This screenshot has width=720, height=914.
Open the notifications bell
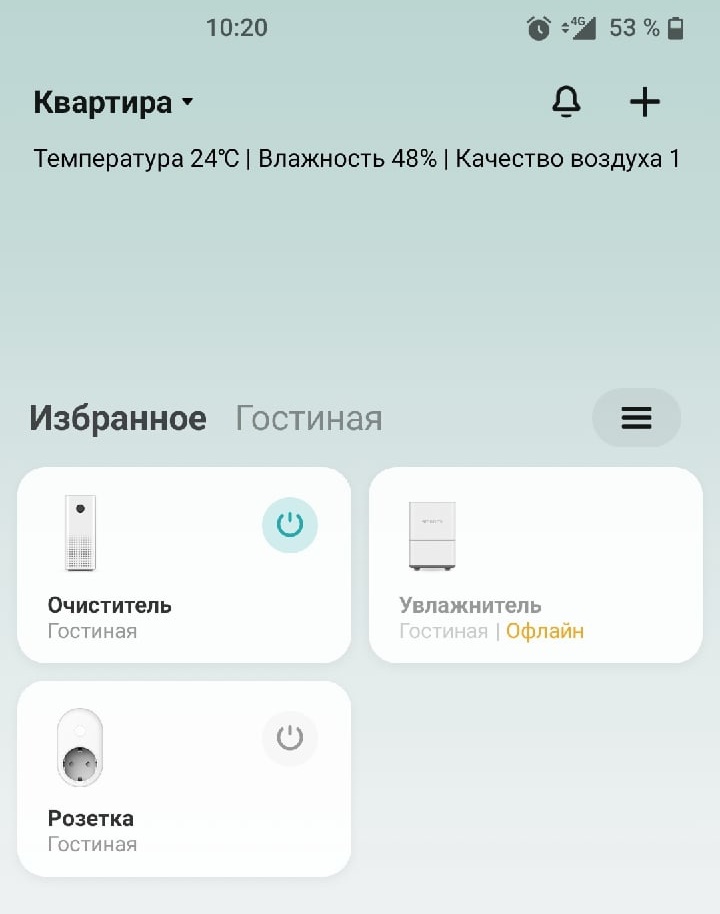(x=566, y=102)
